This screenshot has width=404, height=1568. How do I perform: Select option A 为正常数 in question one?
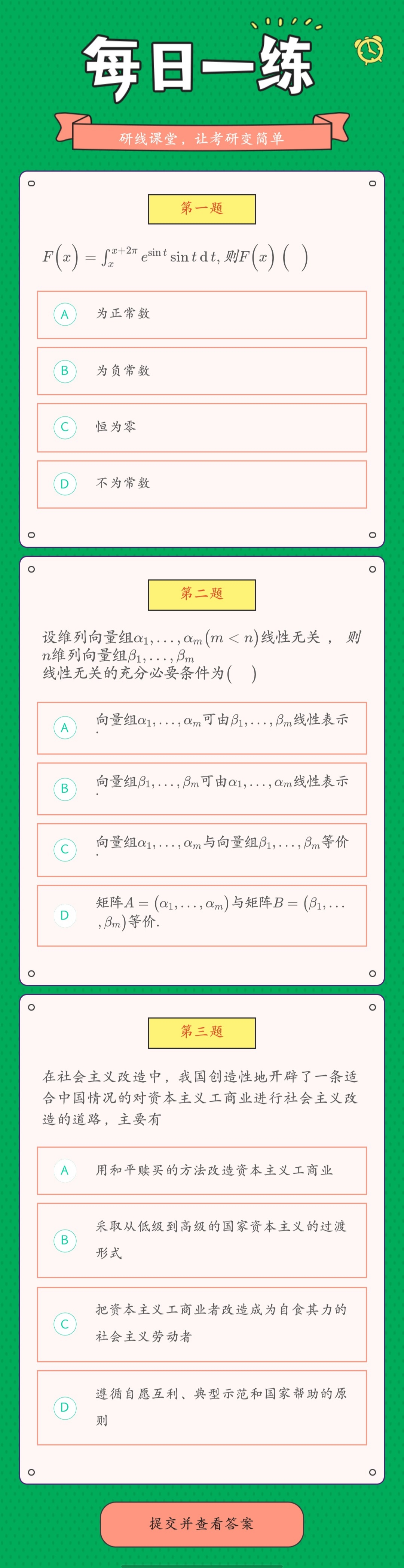(201, 315)
